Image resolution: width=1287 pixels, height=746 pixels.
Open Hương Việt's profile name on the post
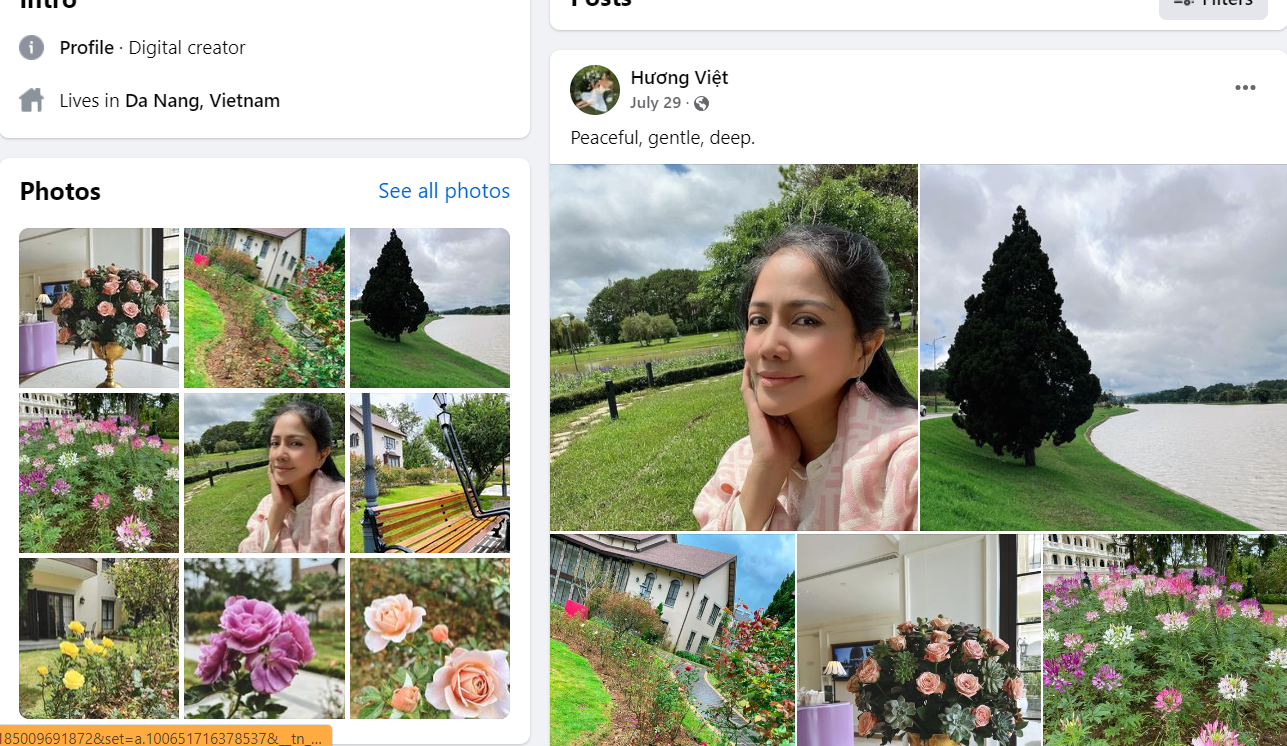point(679,78)
